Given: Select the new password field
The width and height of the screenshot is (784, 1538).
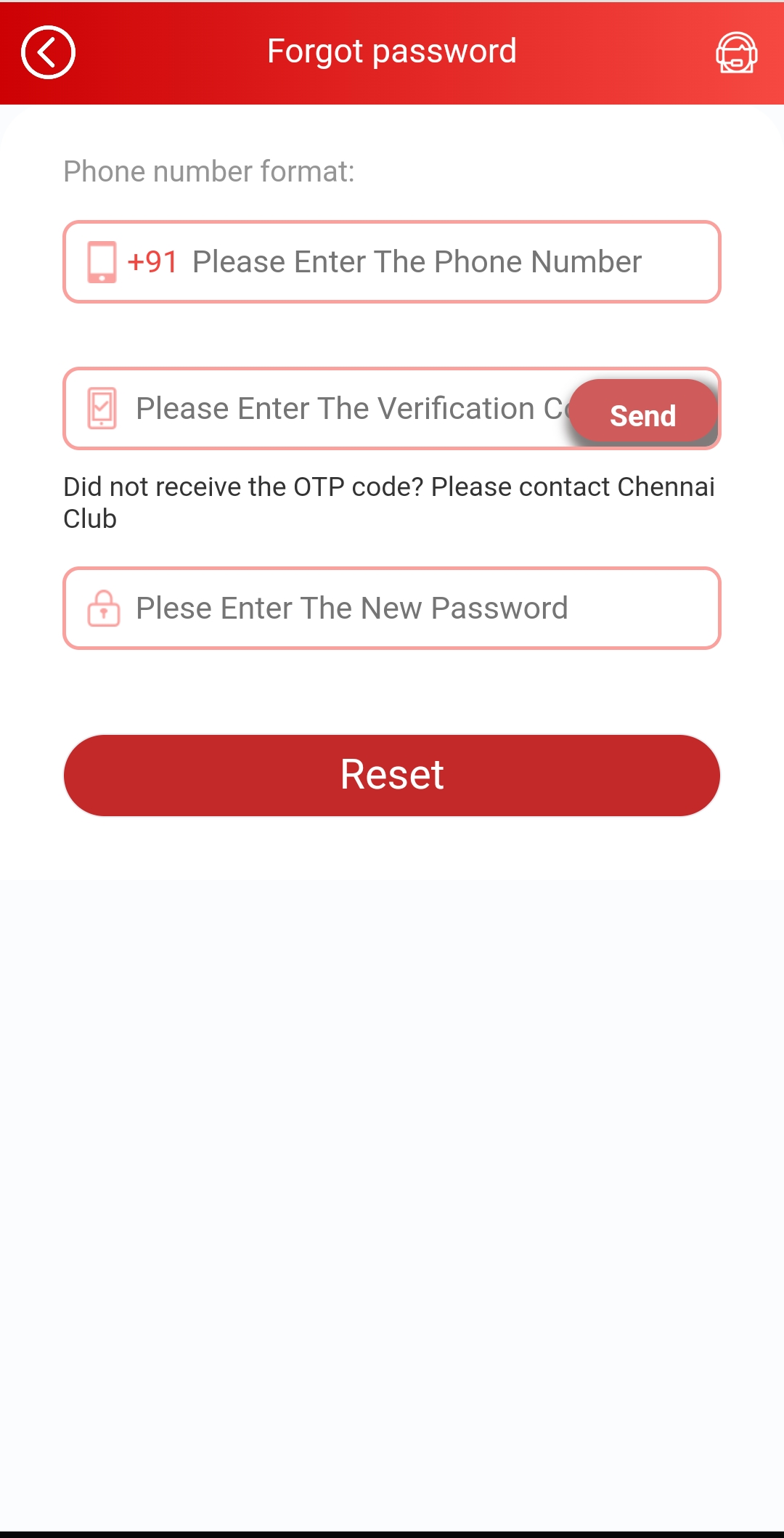Looking at the screenshot, I should click(392, 609).
